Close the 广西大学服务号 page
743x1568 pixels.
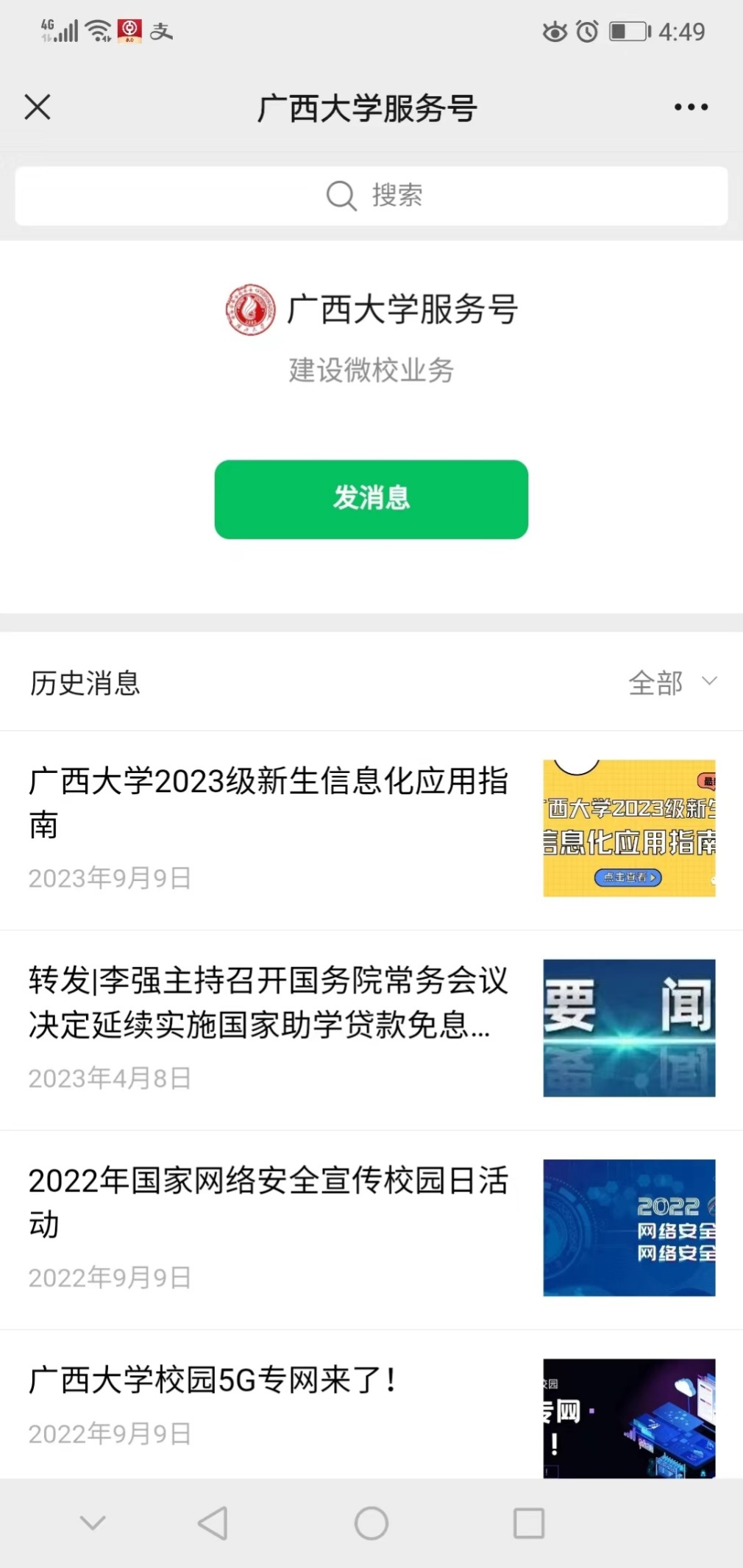(38, 107)
